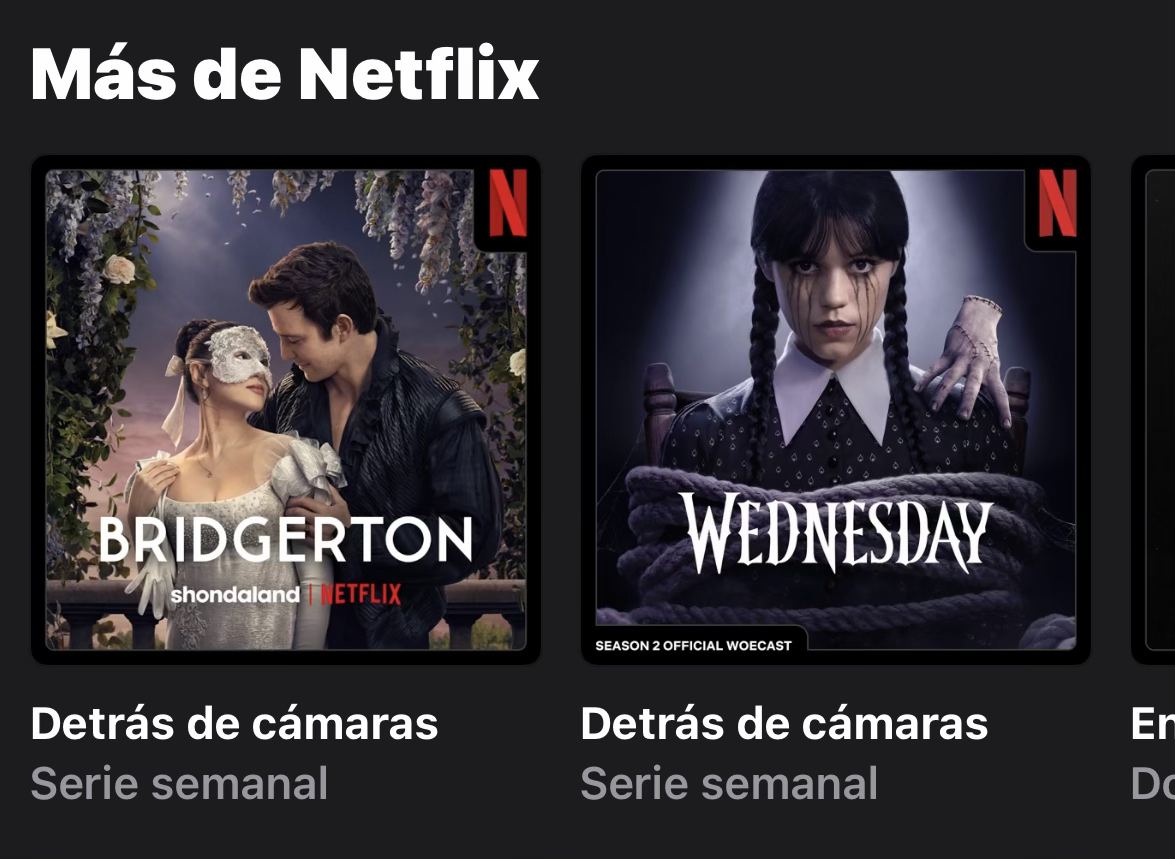Open the partially visible third podcast card
1175x859 pixels.
pyautogui.click(x=1153, y=410)
